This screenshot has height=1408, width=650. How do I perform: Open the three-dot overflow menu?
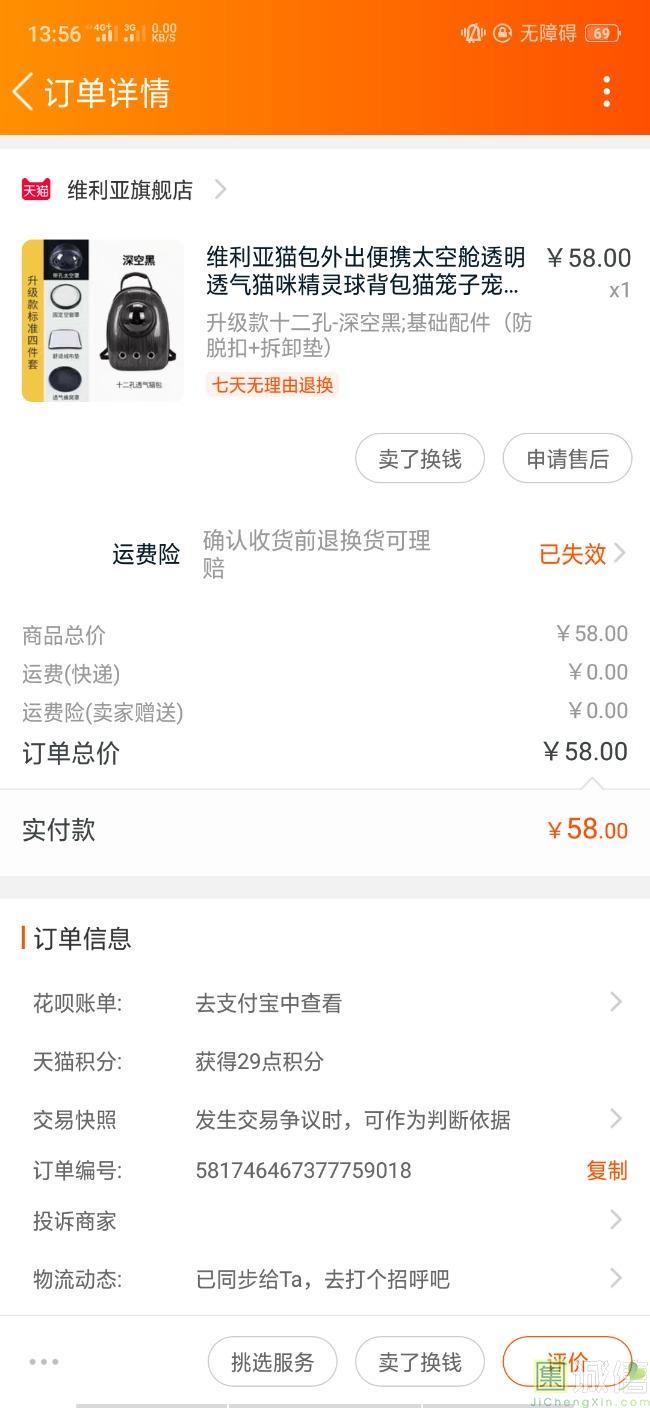click(606, 92)
